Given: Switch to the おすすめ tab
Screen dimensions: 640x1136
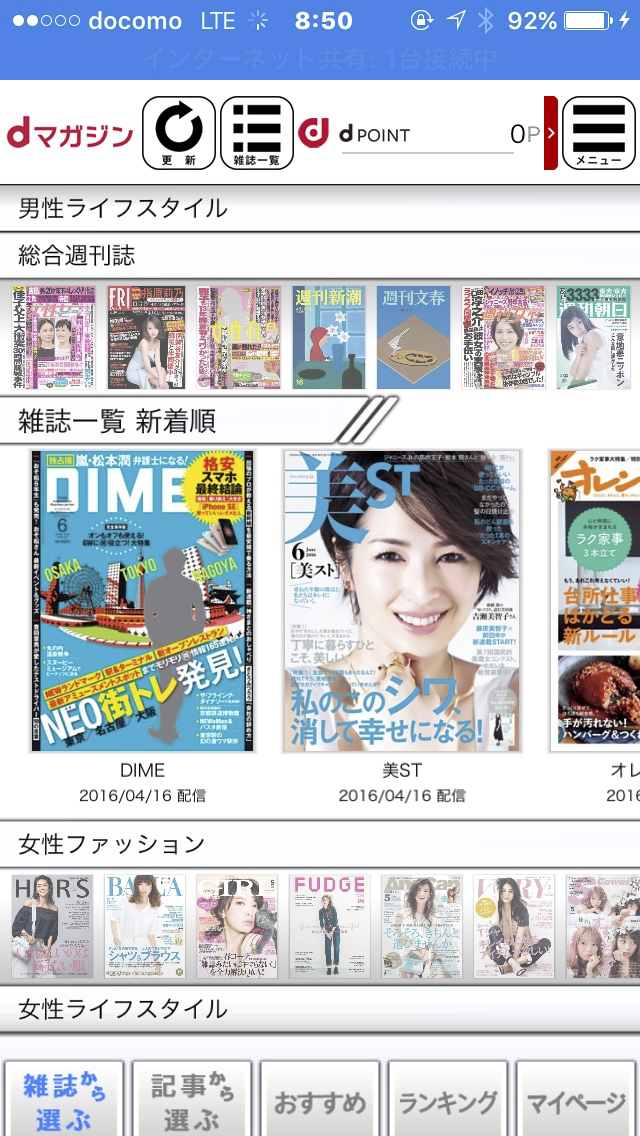Looking at the screenshot, I should pyautogui.click(x=320, y=1102).
